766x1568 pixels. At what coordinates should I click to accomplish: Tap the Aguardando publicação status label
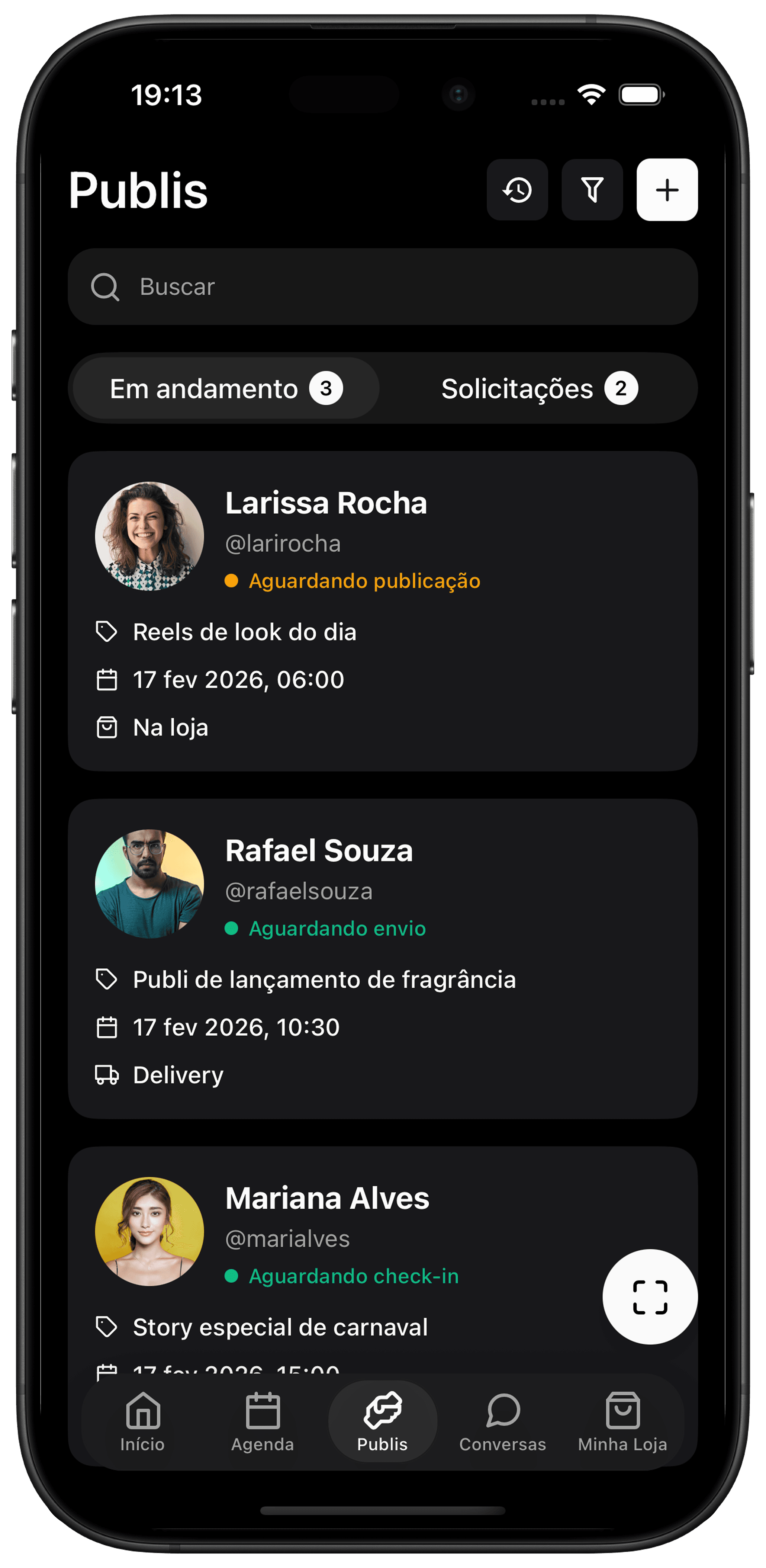[x=363, y=581]
